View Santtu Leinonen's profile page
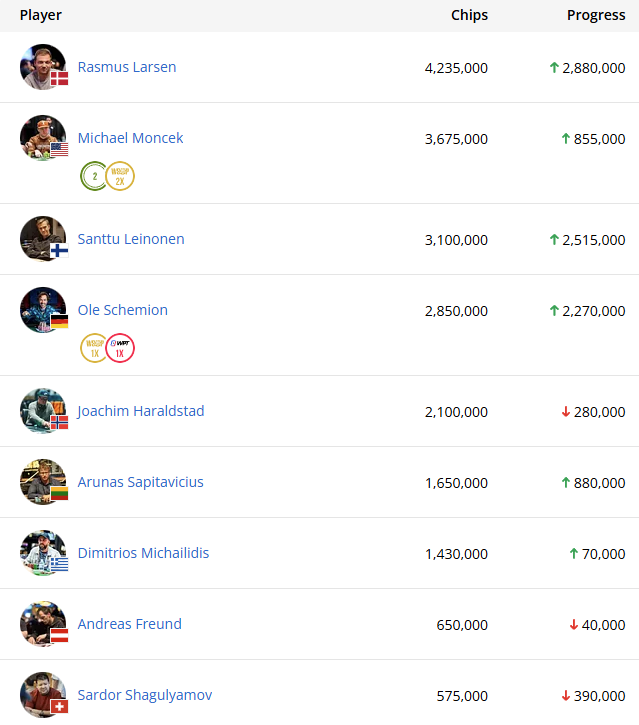 [x=131, y=239]
